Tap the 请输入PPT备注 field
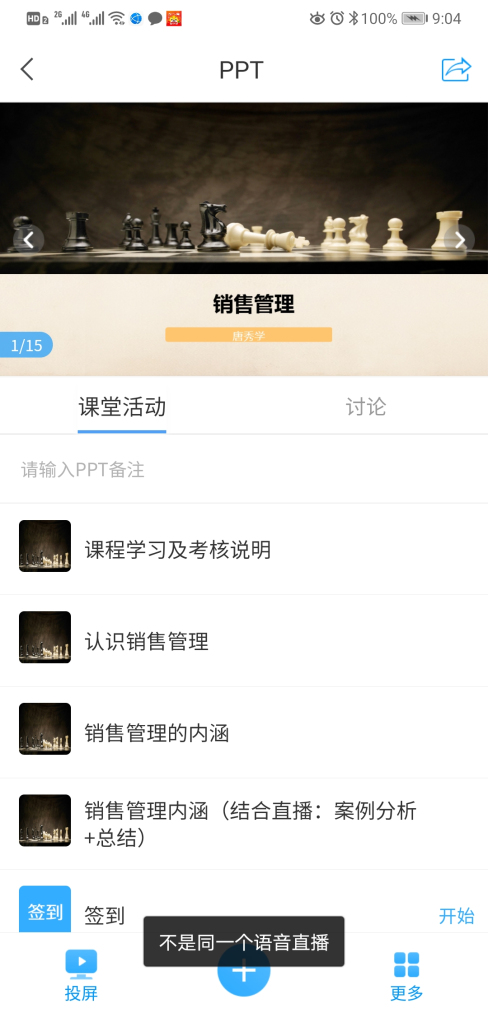 click(x=244, y=470)
